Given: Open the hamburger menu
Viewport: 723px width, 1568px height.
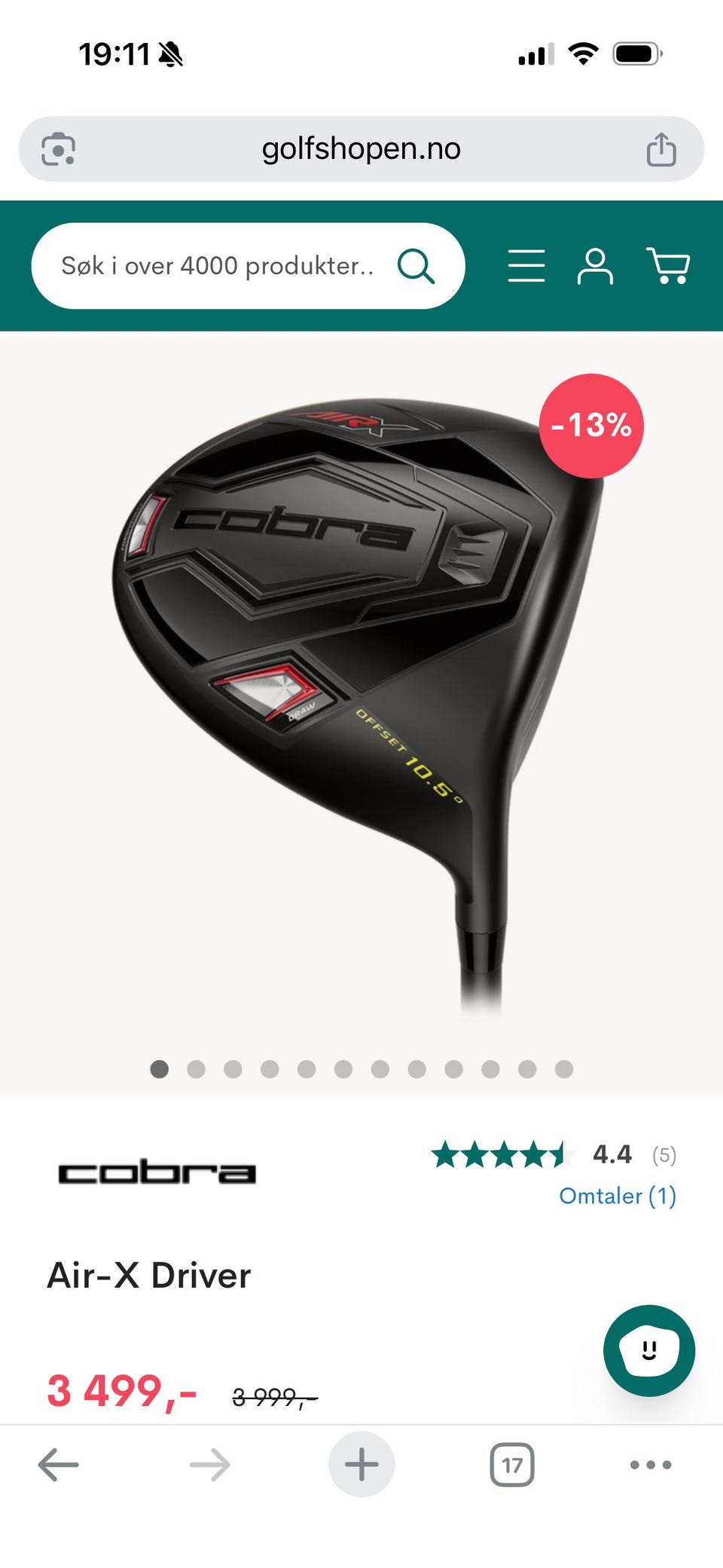Looking at the screenshot, I should (x=526, y=266).
